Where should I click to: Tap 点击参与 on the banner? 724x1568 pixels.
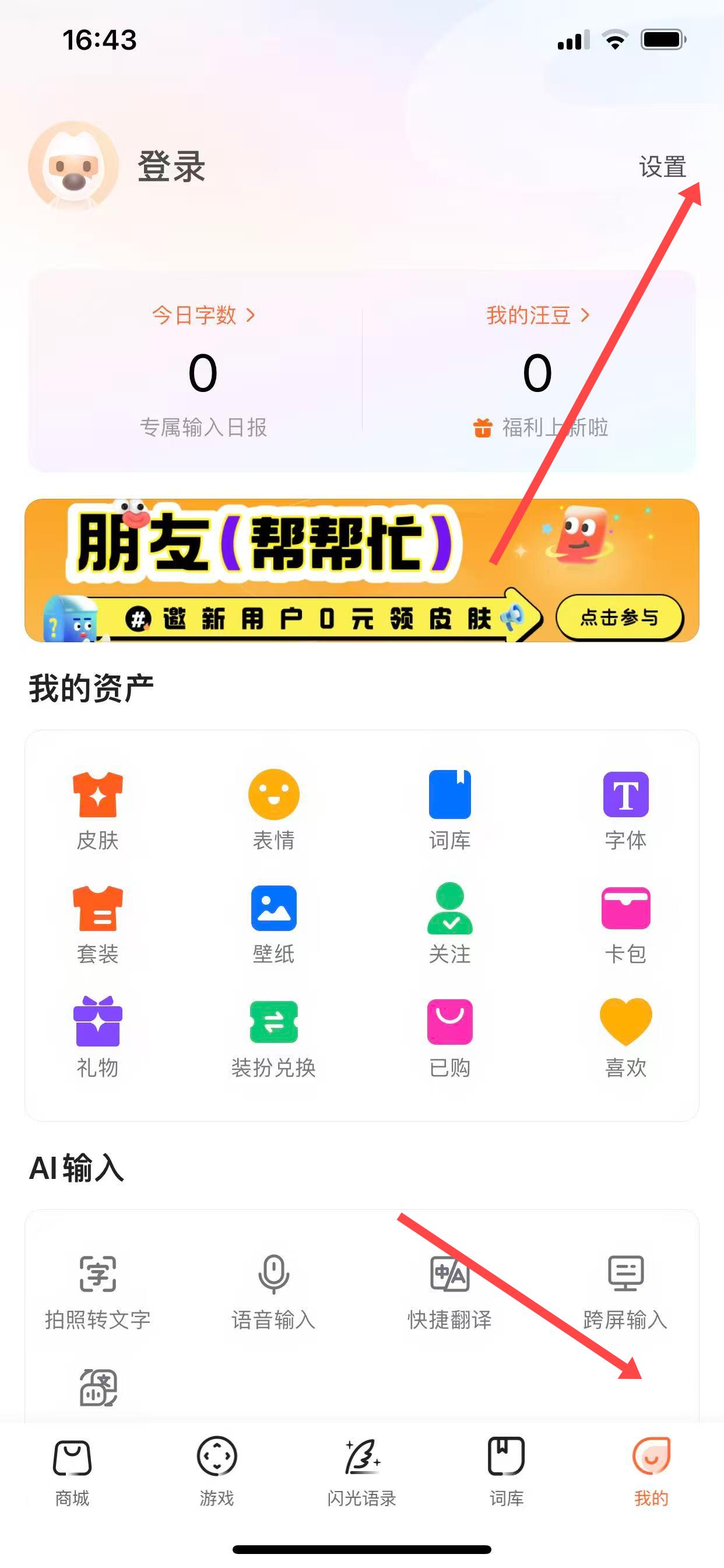(618, 617)
